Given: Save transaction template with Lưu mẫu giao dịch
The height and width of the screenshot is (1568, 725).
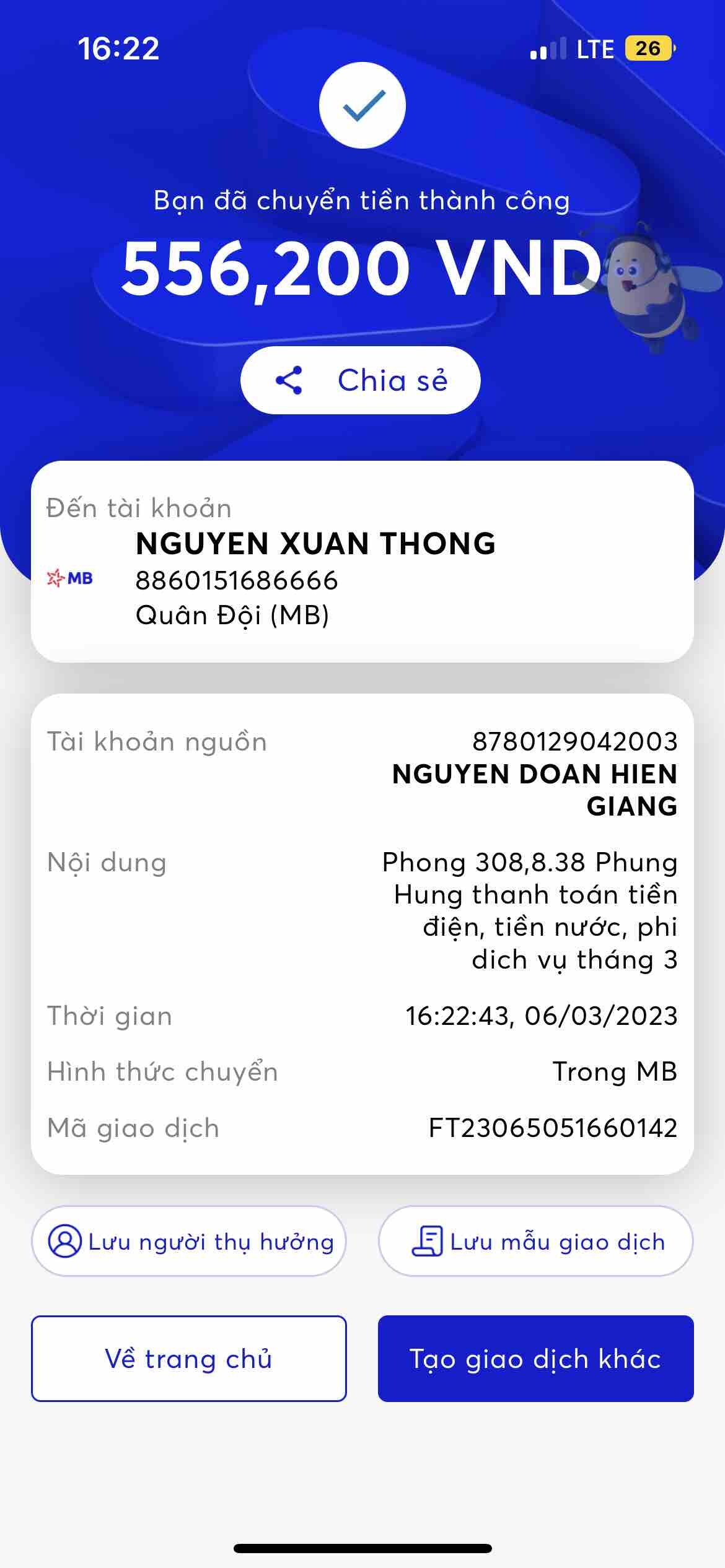Looking at the screenshot, I should click(x=536, y=1241).
